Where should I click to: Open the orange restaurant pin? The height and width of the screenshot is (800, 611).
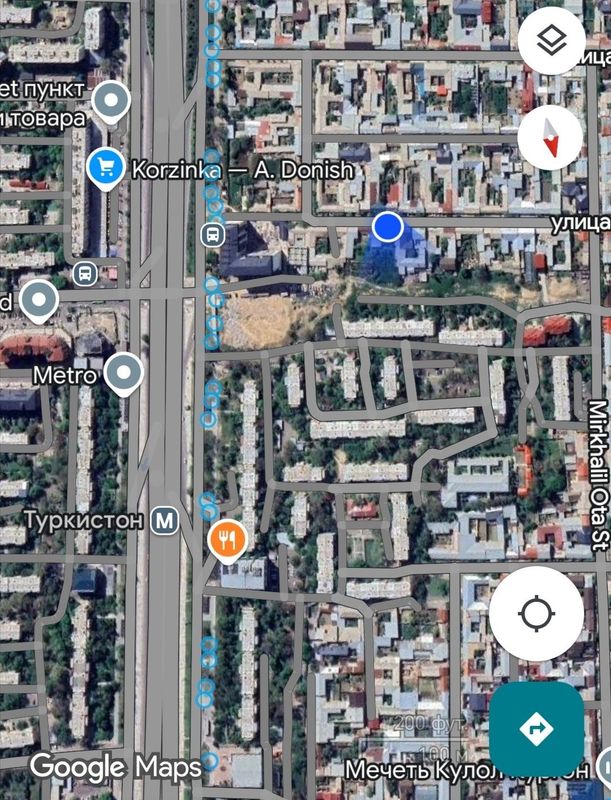(x=228, y=540)
